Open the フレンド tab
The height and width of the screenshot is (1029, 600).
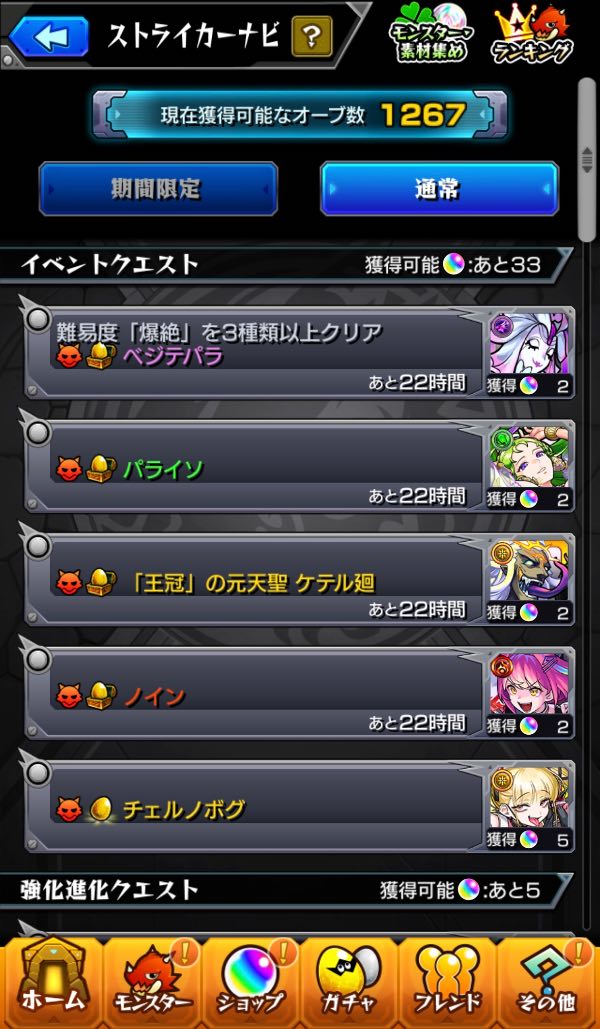point(448,983)
